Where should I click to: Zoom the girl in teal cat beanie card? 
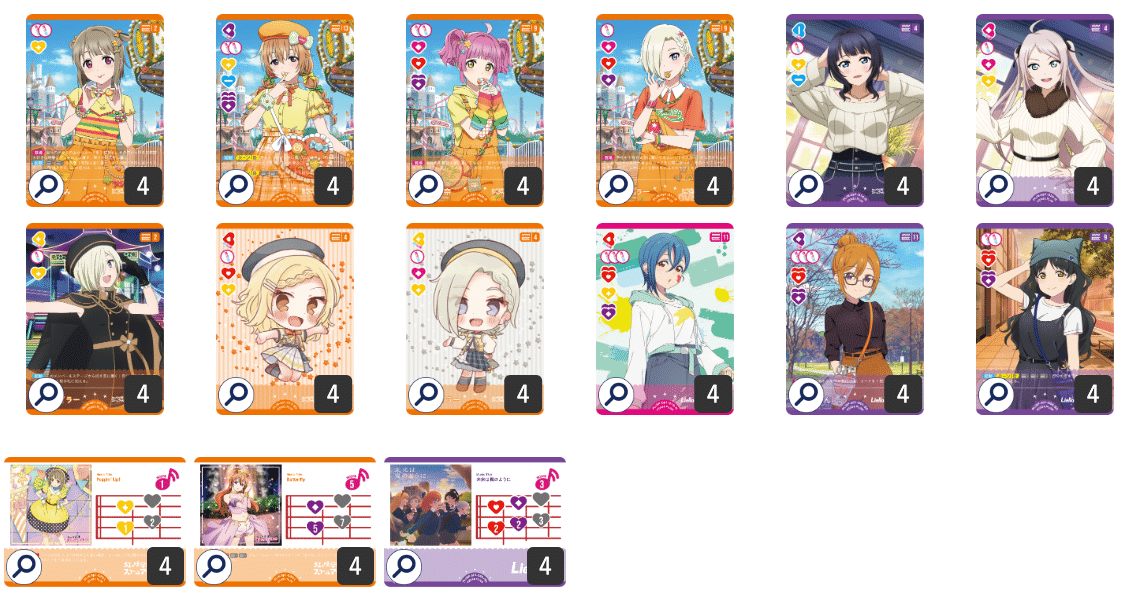pos(997,394)
